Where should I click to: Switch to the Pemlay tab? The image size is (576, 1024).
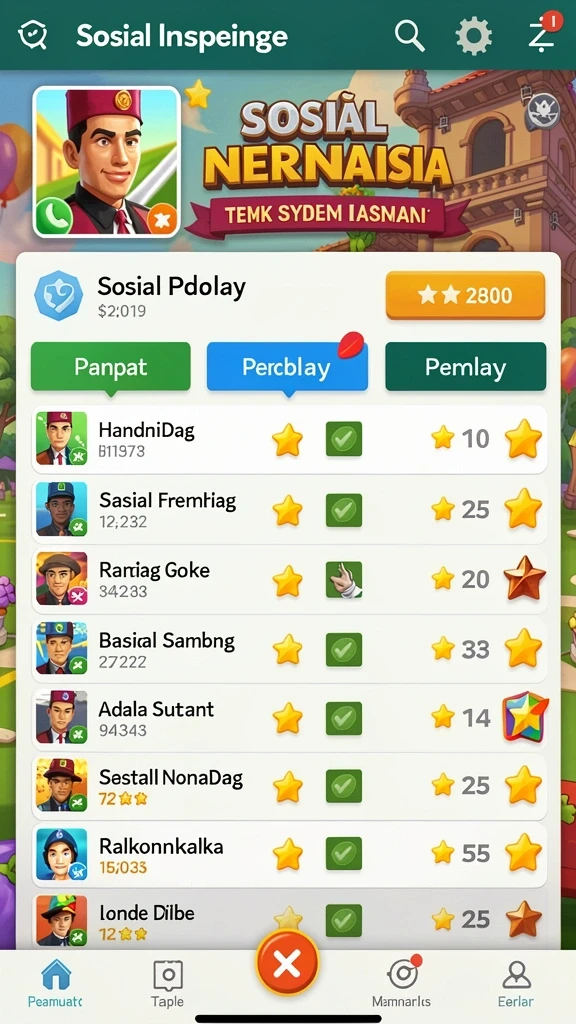point(465,367)
